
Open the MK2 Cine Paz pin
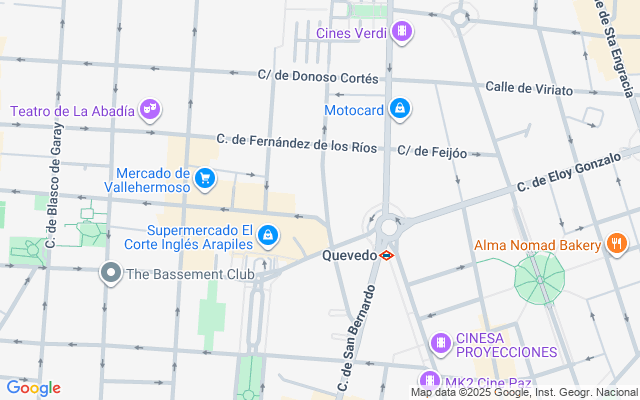click(429, 381)
